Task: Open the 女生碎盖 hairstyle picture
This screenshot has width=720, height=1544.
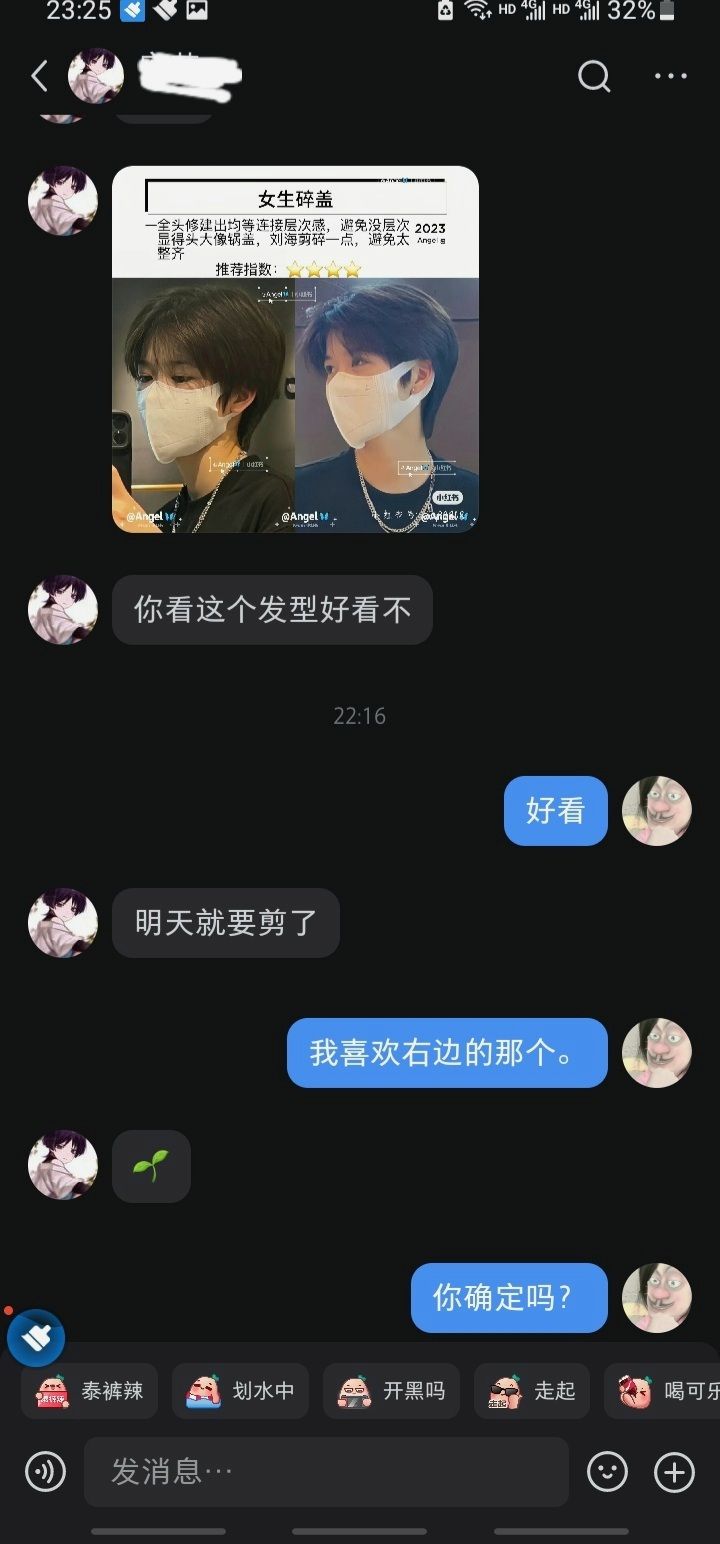Action: [x=295, y=349]
